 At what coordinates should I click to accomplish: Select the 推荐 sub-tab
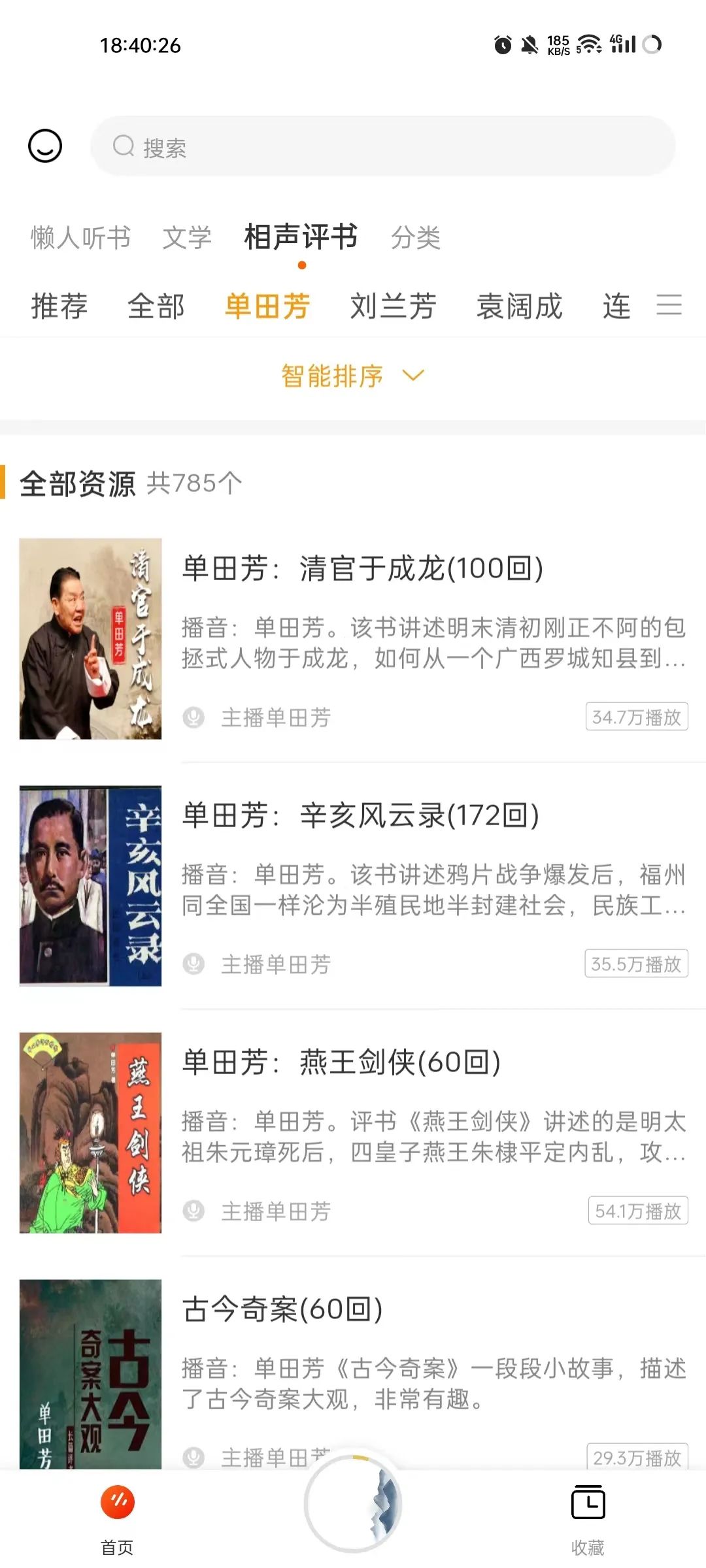pos(59,306)
